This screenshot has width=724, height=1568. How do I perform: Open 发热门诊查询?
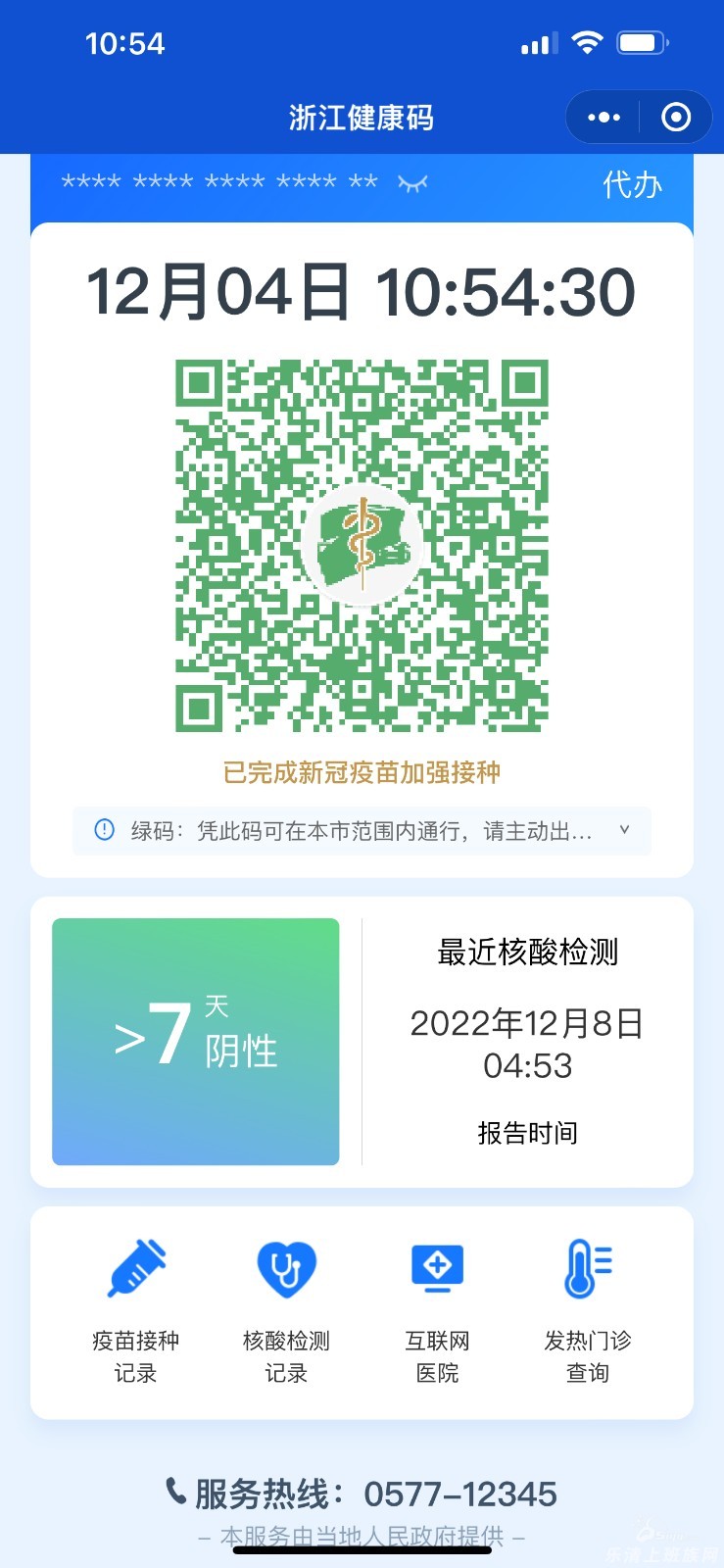click(x=588, y=1310)
